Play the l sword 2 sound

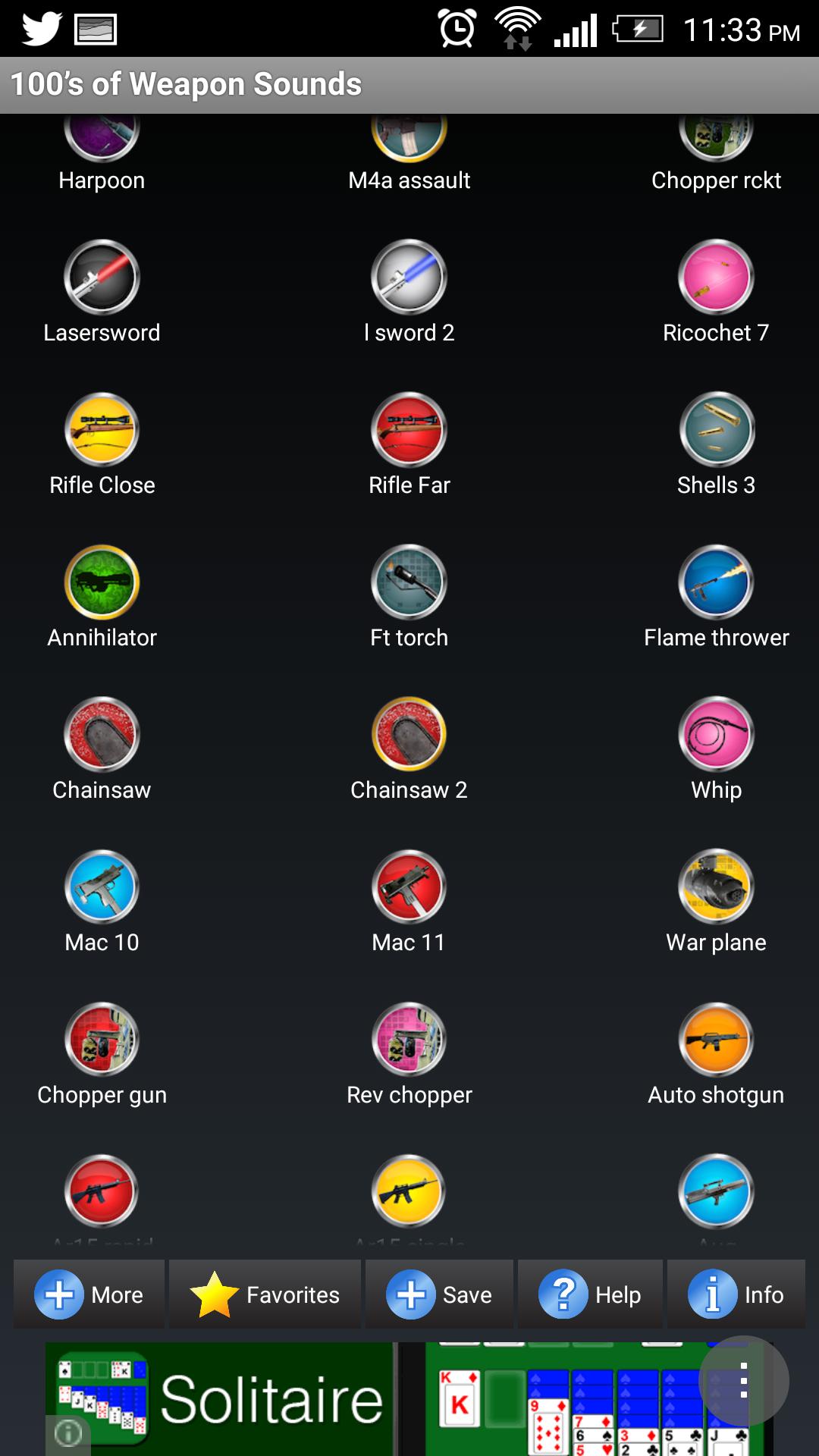click(409, 278)
